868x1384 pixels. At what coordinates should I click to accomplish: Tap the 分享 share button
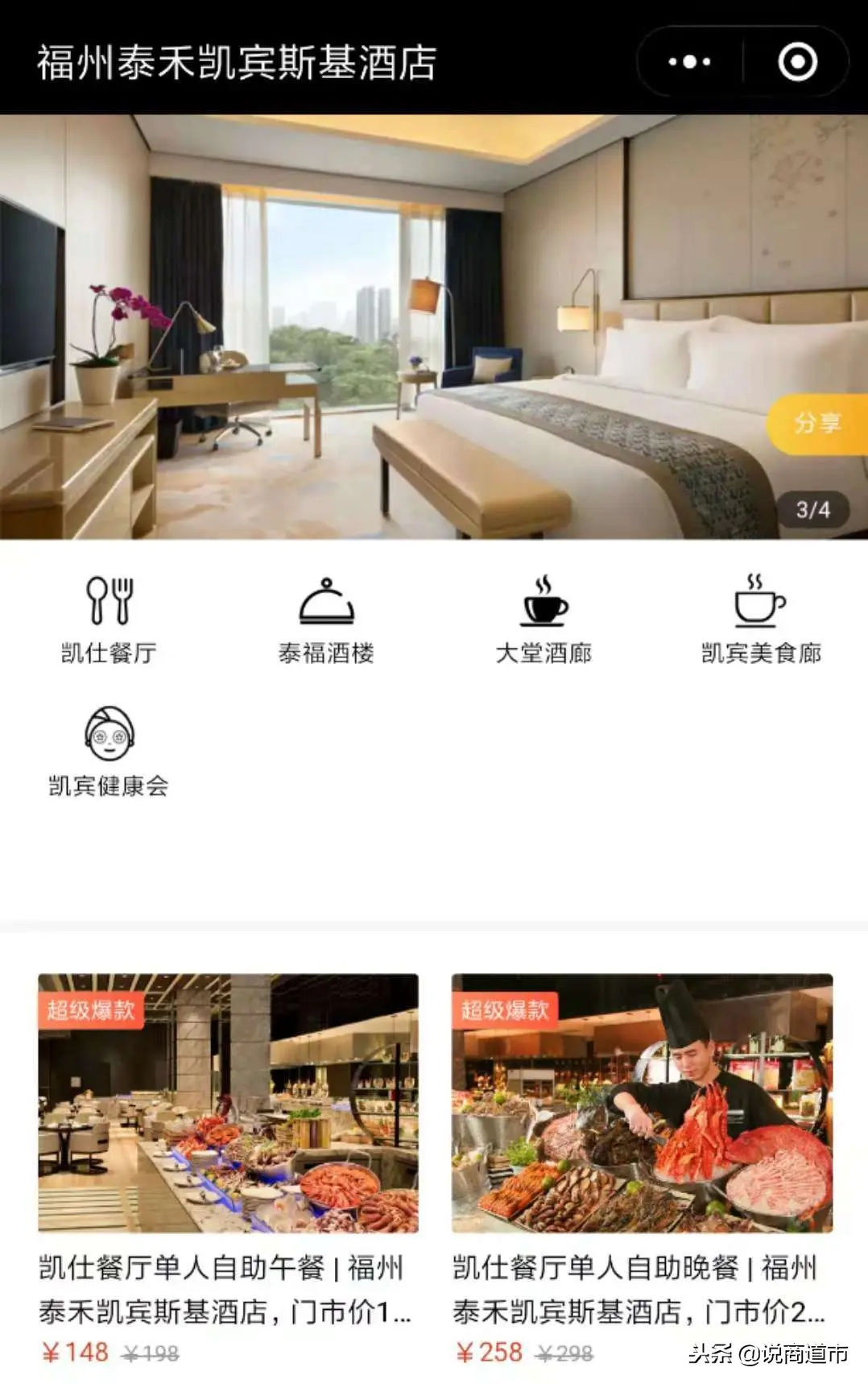(817, 423)
